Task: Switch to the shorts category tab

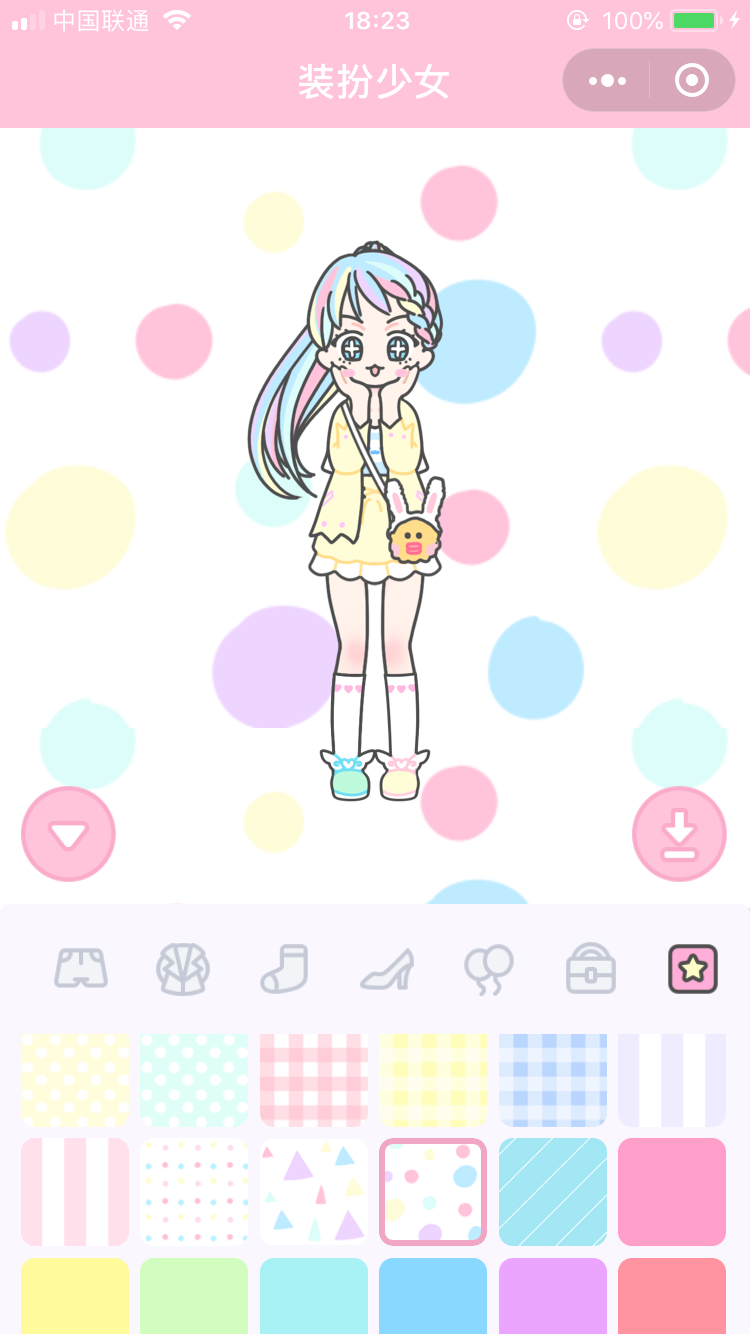Action: [x=81, y=969]
